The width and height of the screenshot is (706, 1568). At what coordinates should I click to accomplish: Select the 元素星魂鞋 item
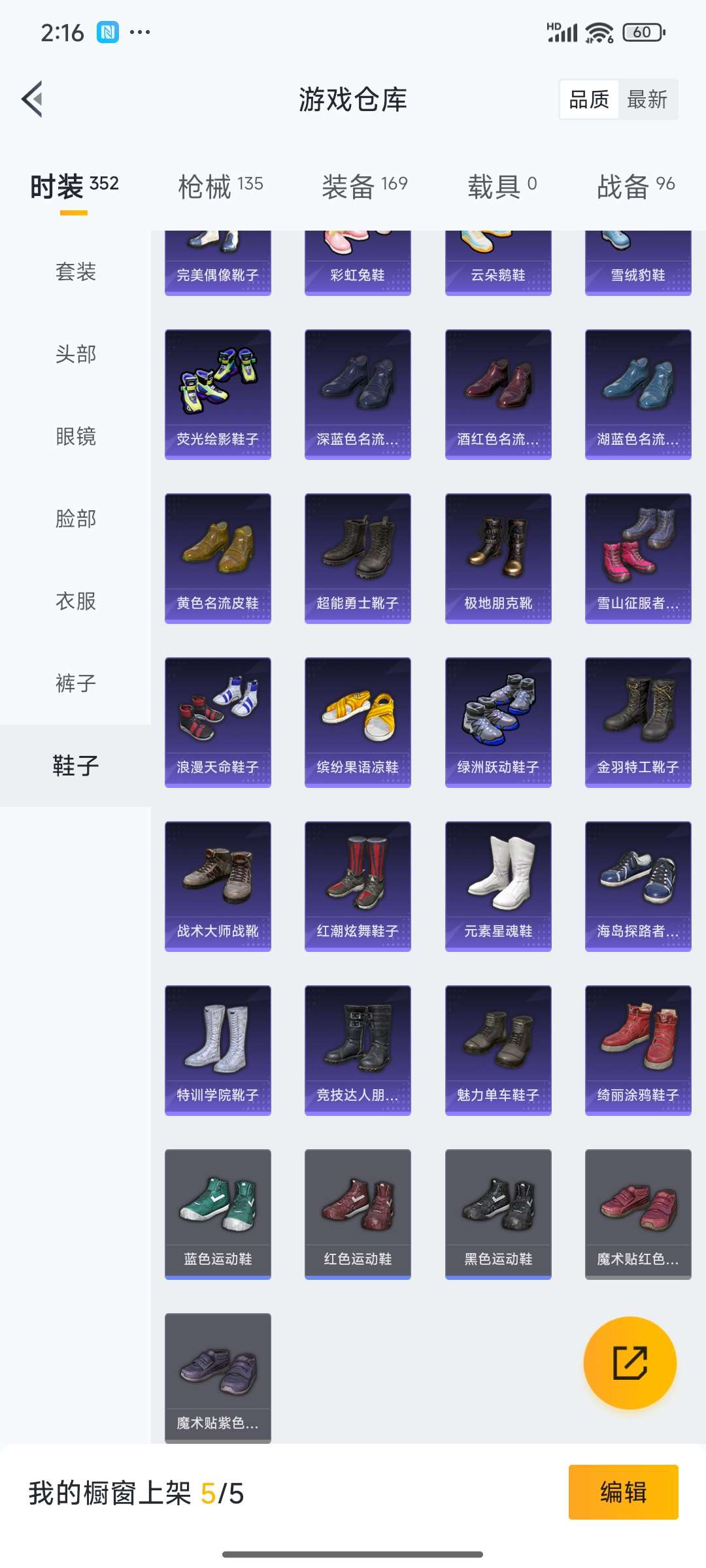click(x=498, y=886)
